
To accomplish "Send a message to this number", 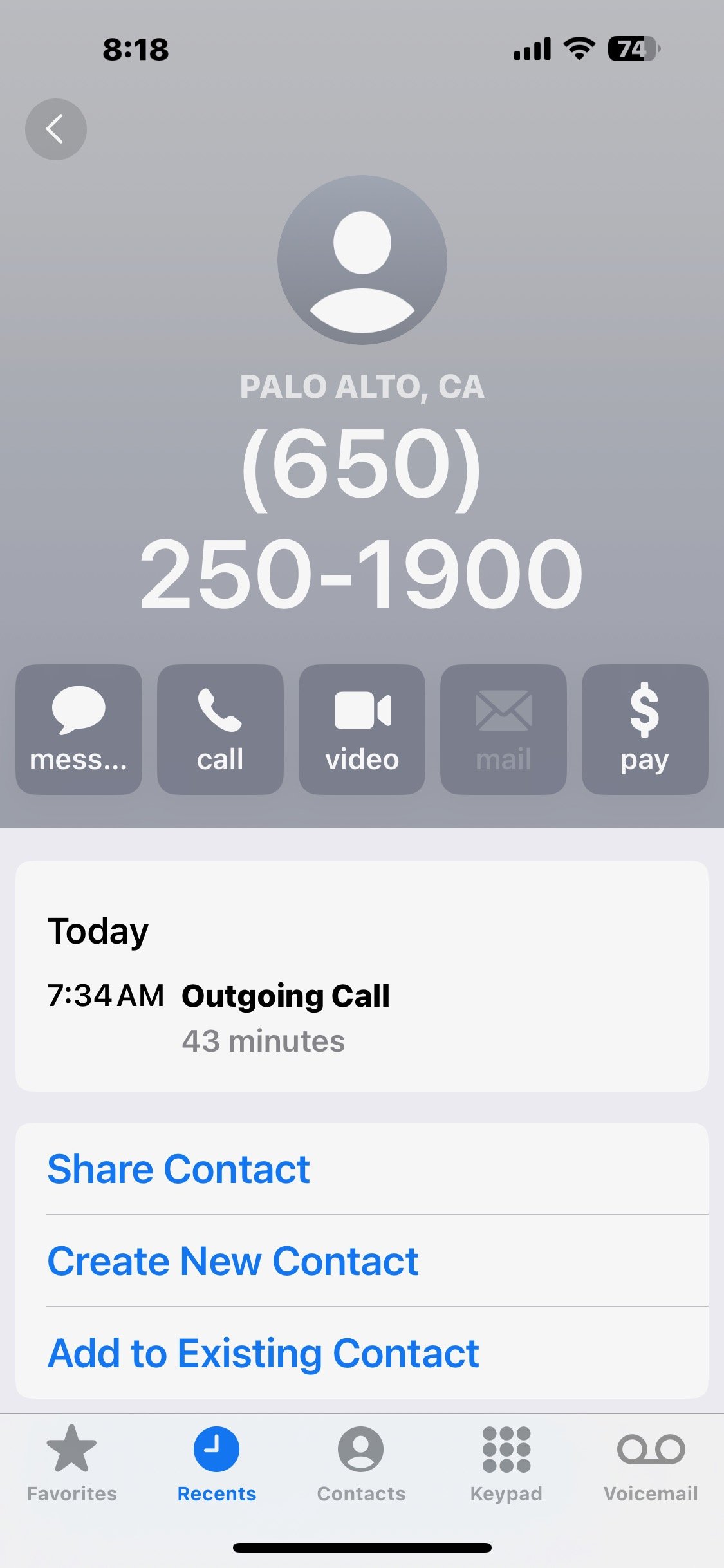I will [x=79, y=729].
